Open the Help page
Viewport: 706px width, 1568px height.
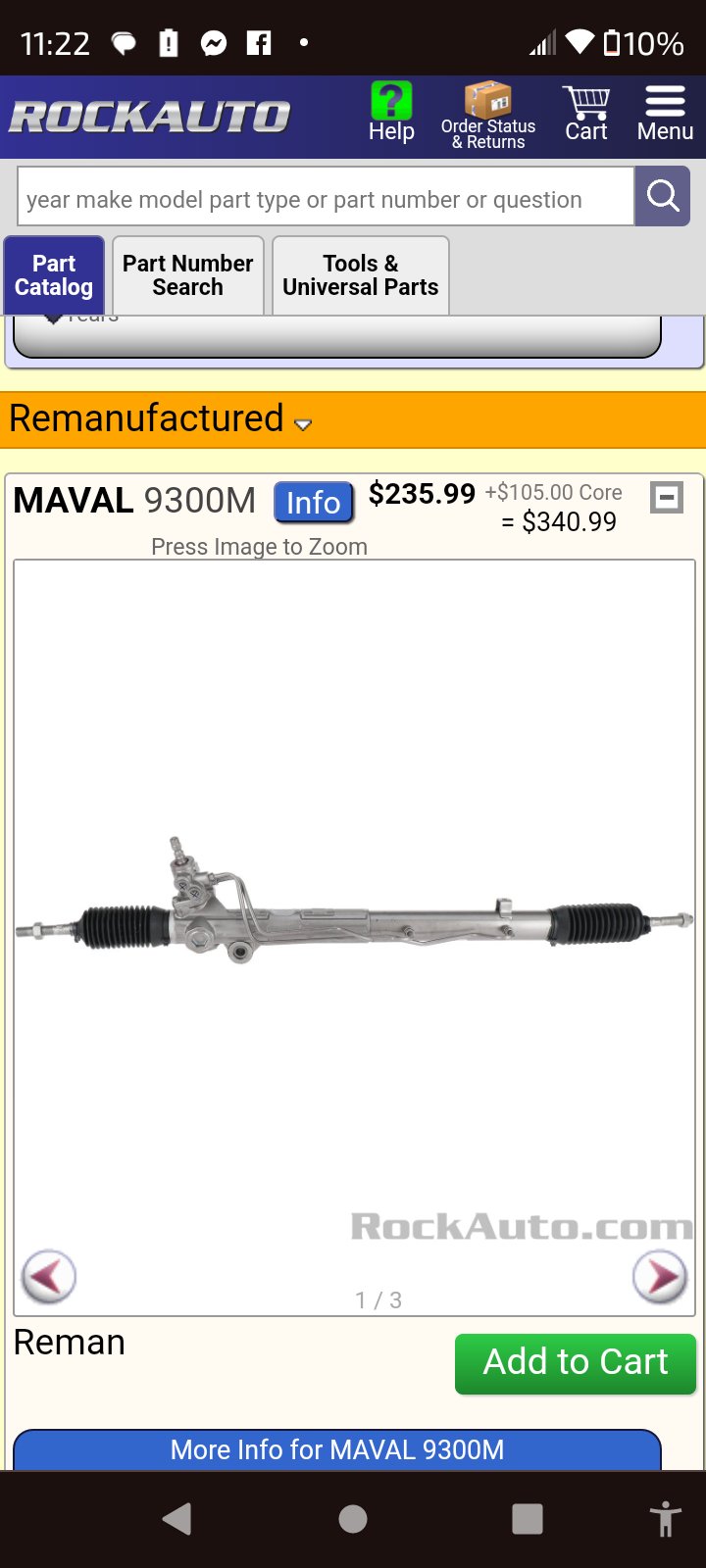tap(391, 115)
